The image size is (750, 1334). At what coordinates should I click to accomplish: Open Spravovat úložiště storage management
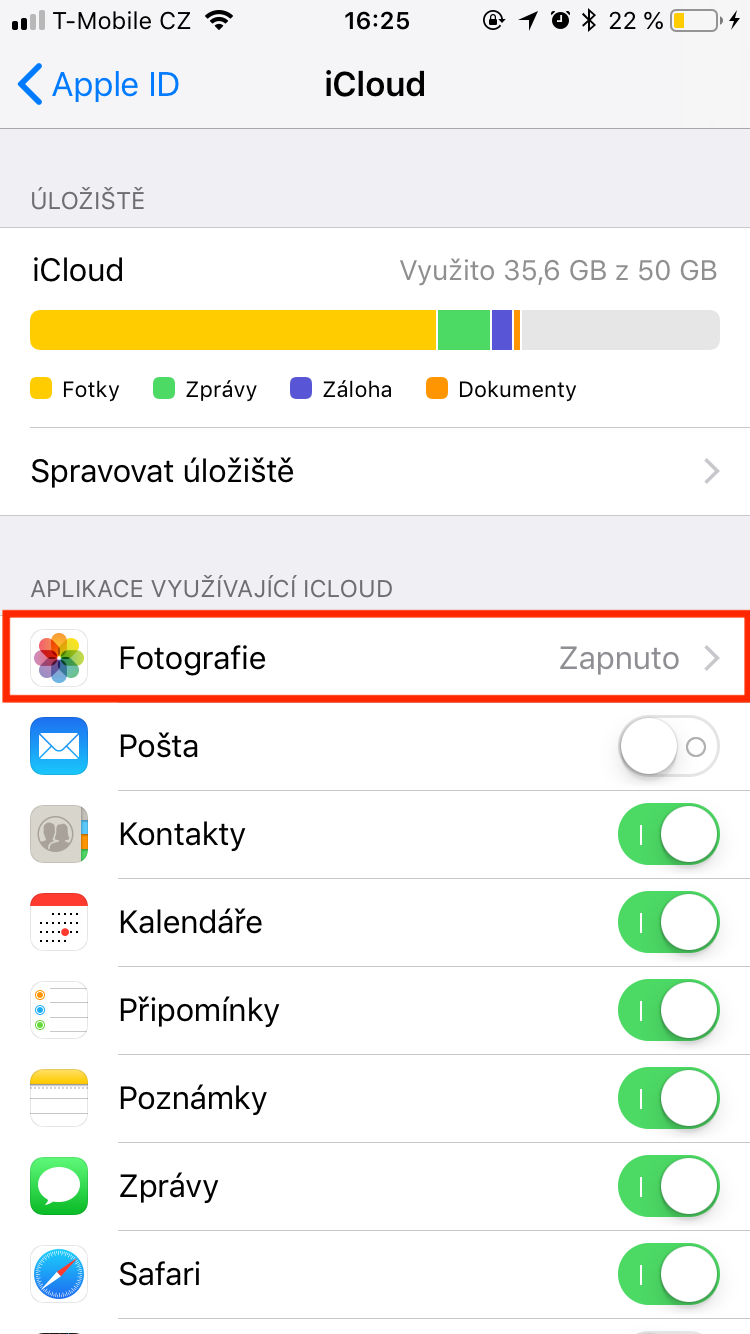375,471
